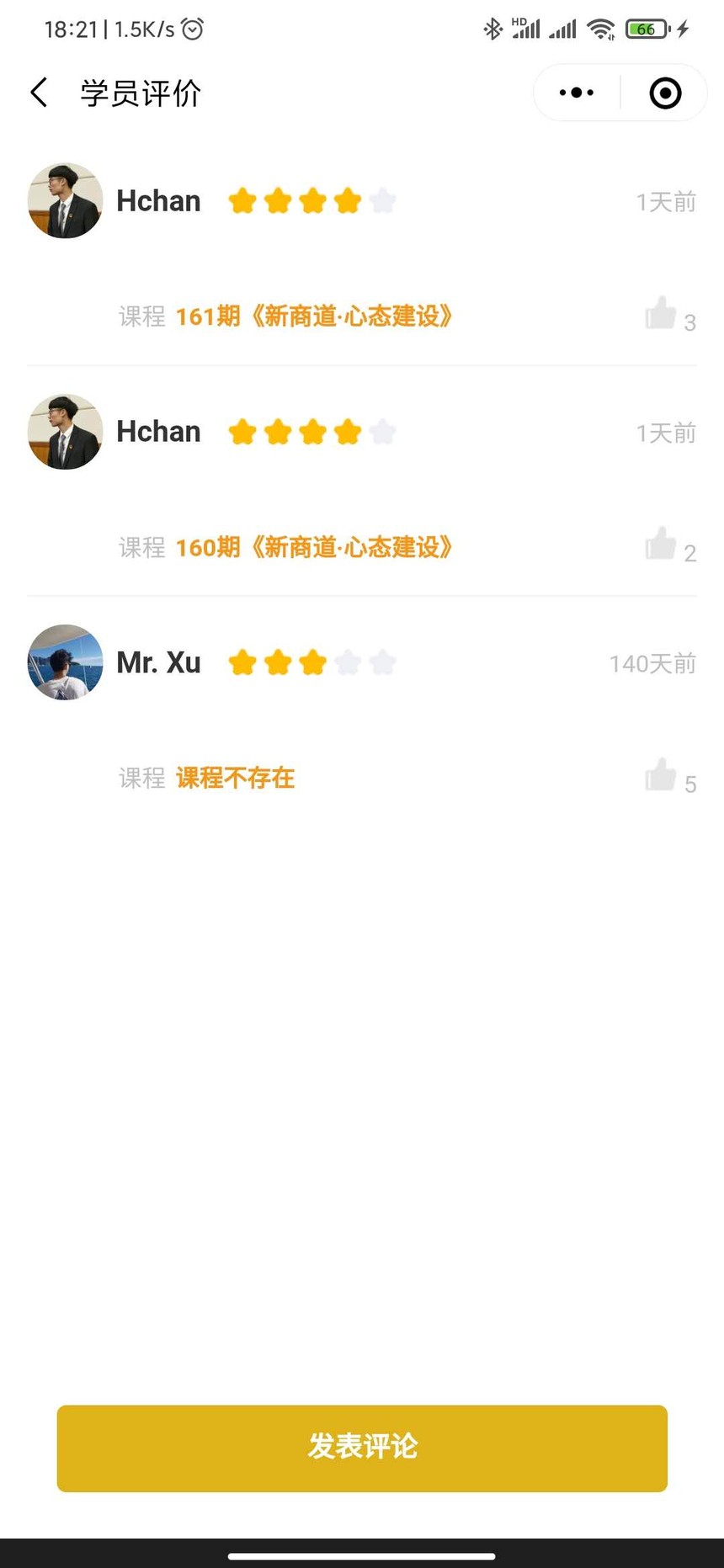Tap the fourth star in Hchan's first rating
Image resolution: width=724 pixels, height=1568 pixels.
click(x=348, y=200)
